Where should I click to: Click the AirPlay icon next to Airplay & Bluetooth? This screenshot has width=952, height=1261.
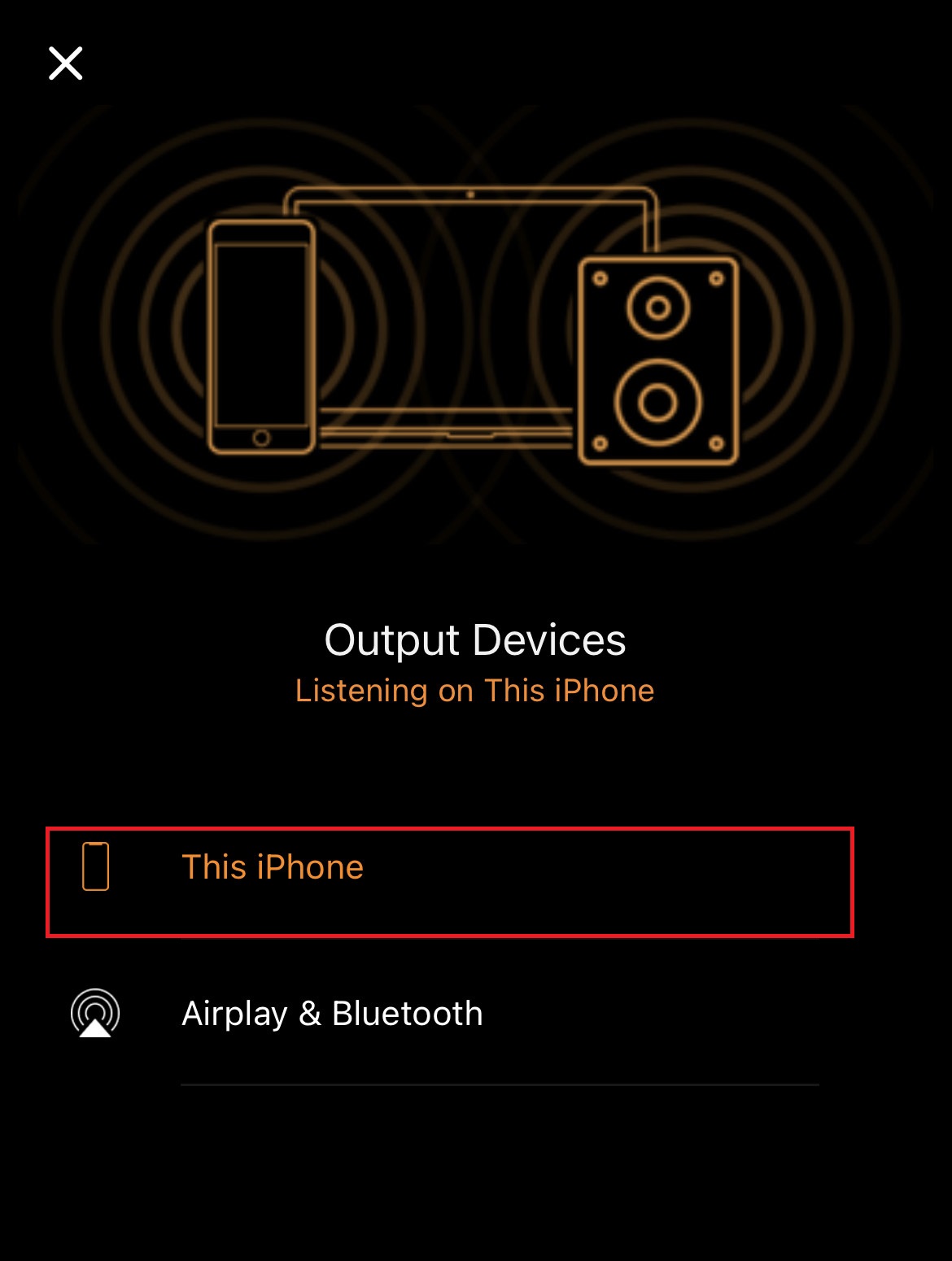(x=96, y=1013)
